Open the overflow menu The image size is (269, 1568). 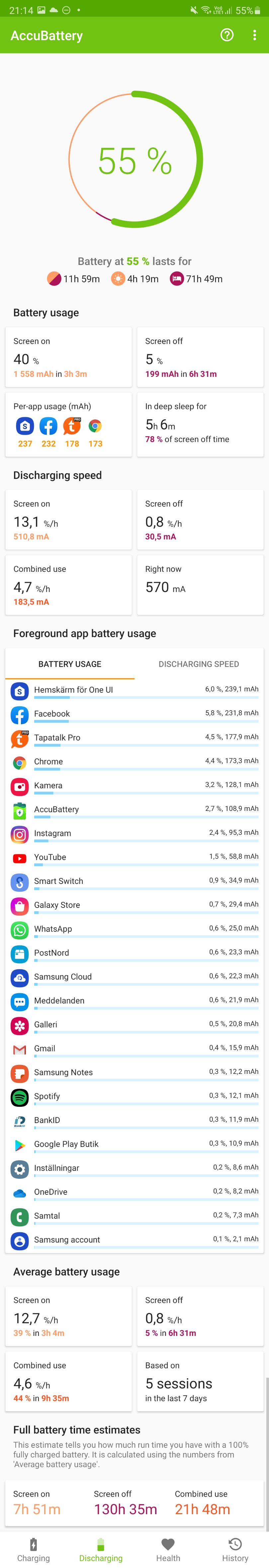254,35
